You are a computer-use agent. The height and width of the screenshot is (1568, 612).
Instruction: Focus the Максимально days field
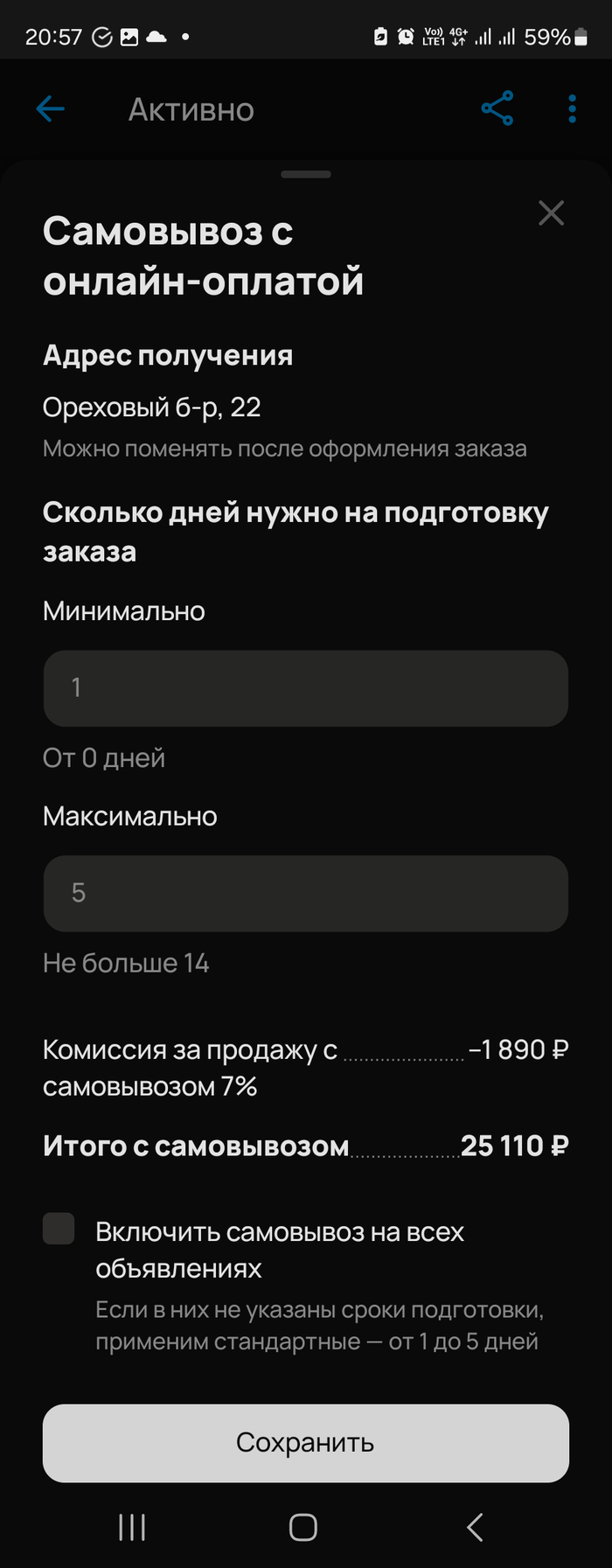[305, 893]
